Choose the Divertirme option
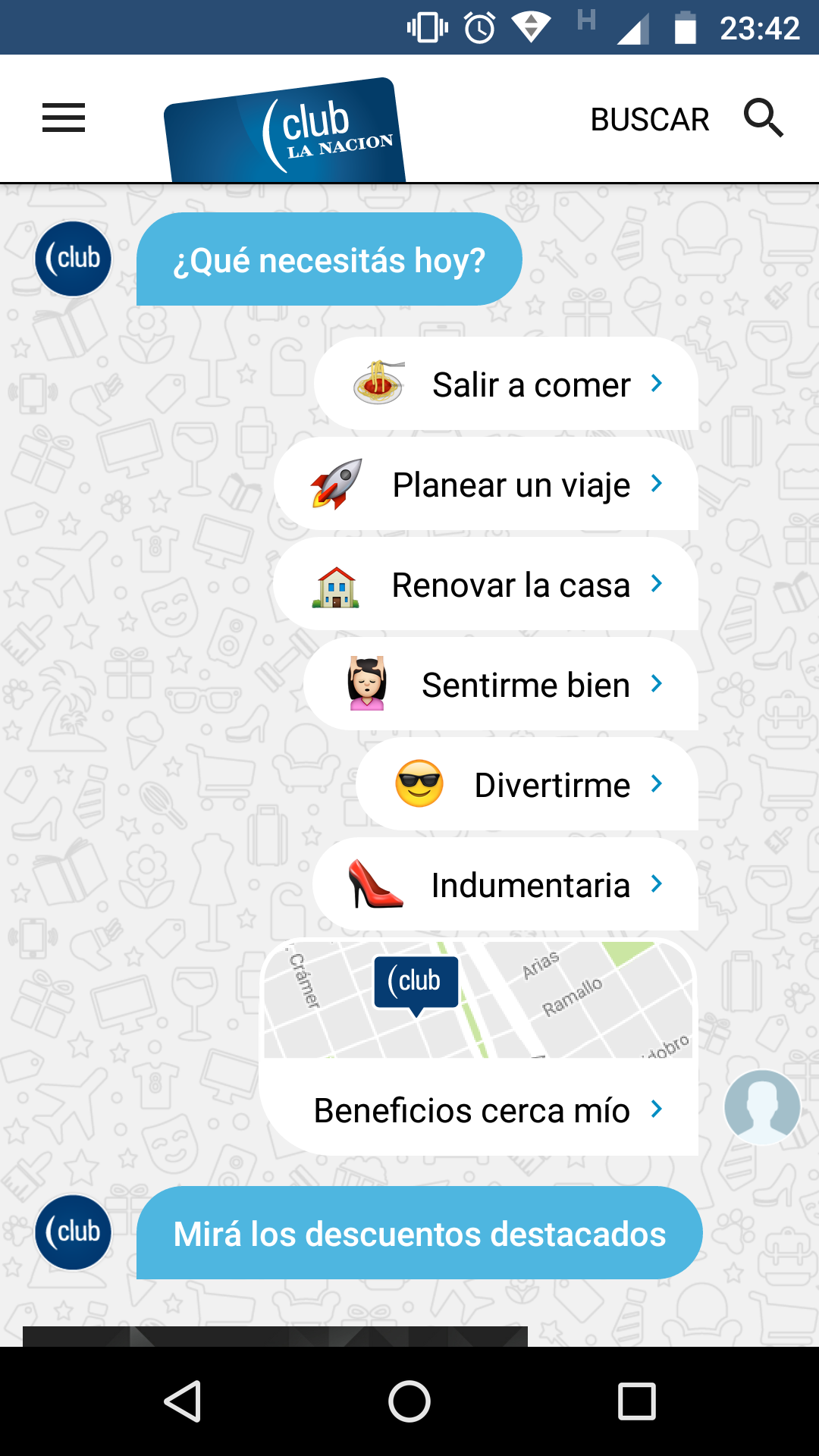This screenshot has width=819, height=1456. click(527, 784)
